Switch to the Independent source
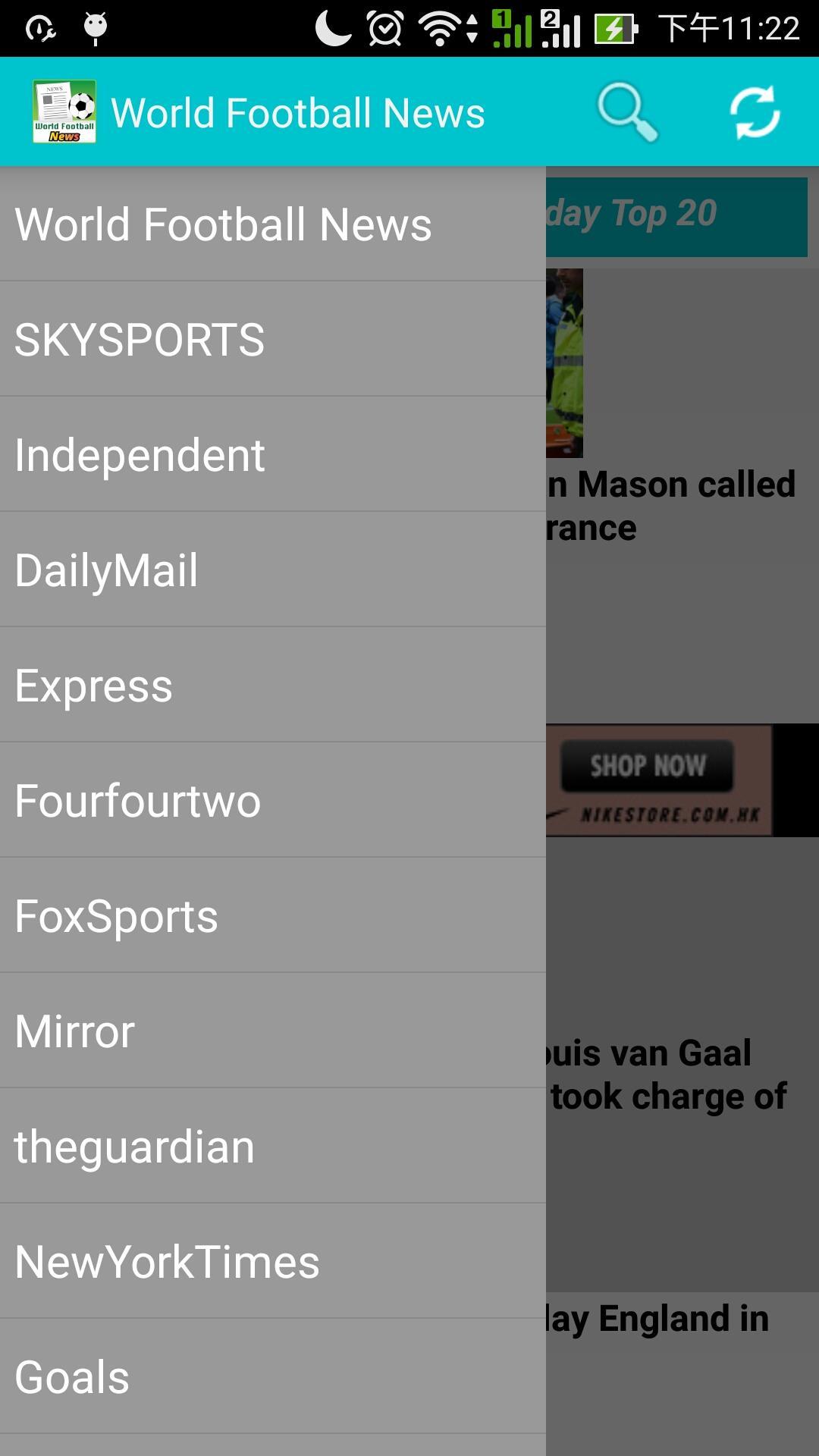Screen dimensions: 819x1456 pos(140,454)
